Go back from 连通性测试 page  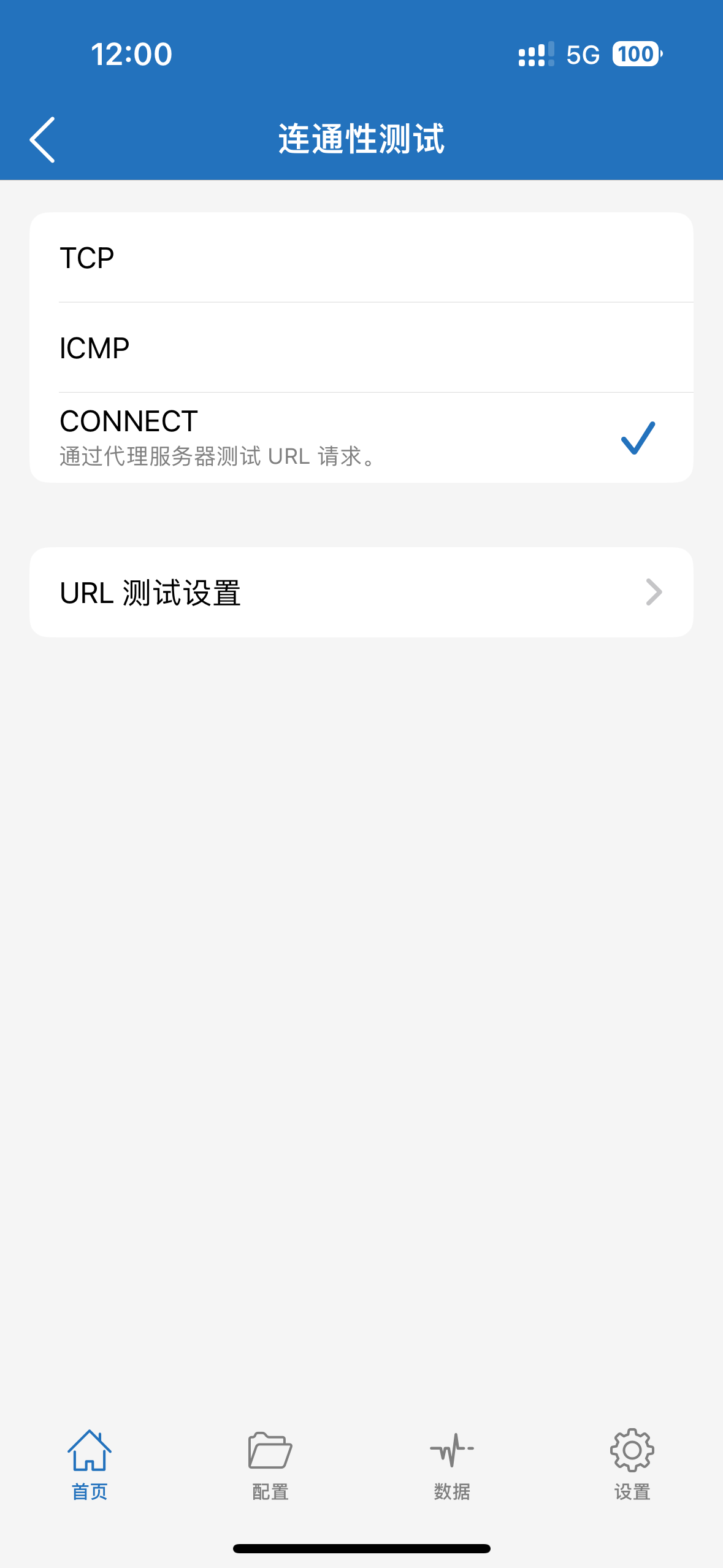pos(43,140)
